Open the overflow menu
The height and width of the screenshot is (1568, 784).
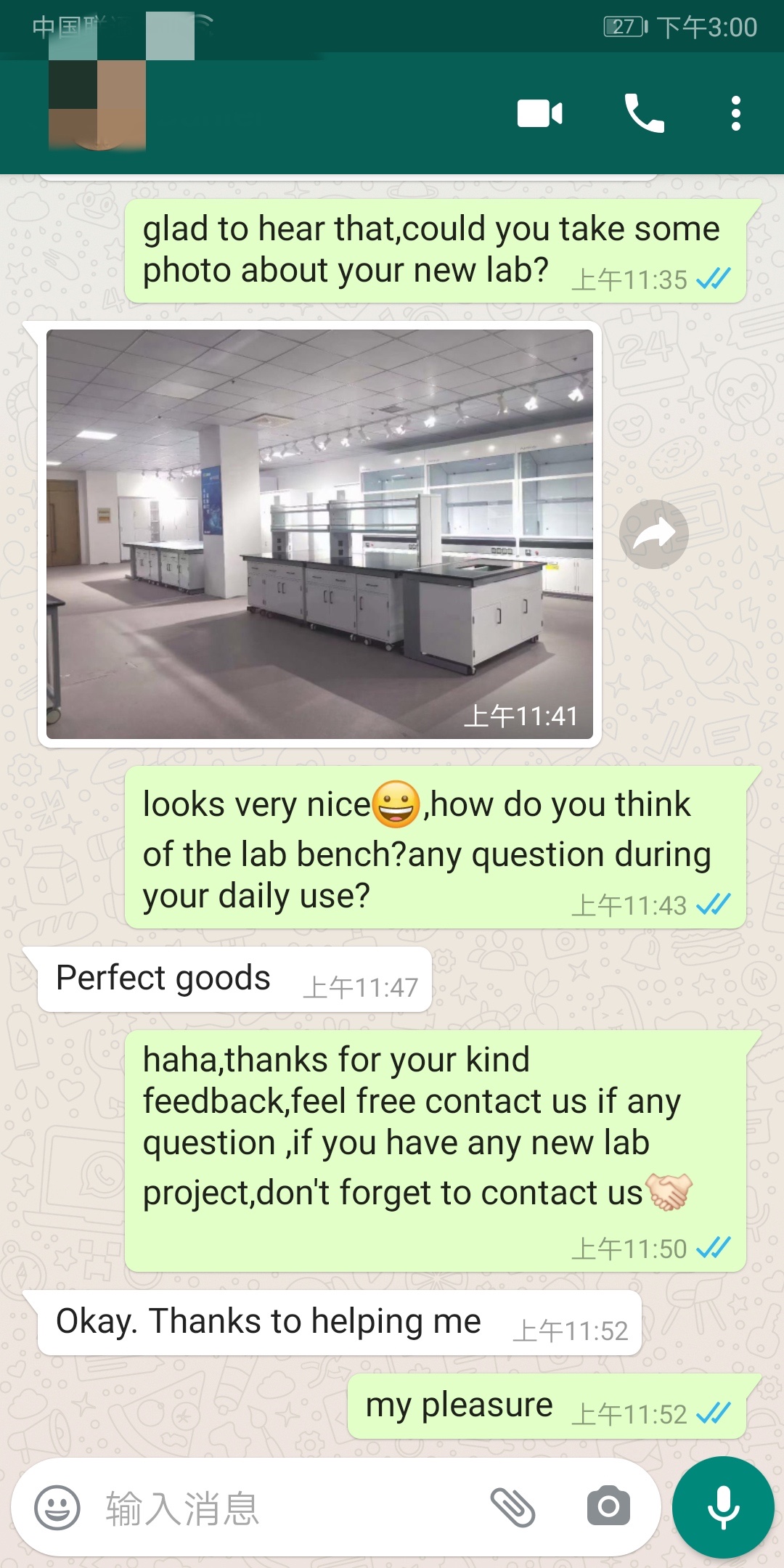click(735, 114)
